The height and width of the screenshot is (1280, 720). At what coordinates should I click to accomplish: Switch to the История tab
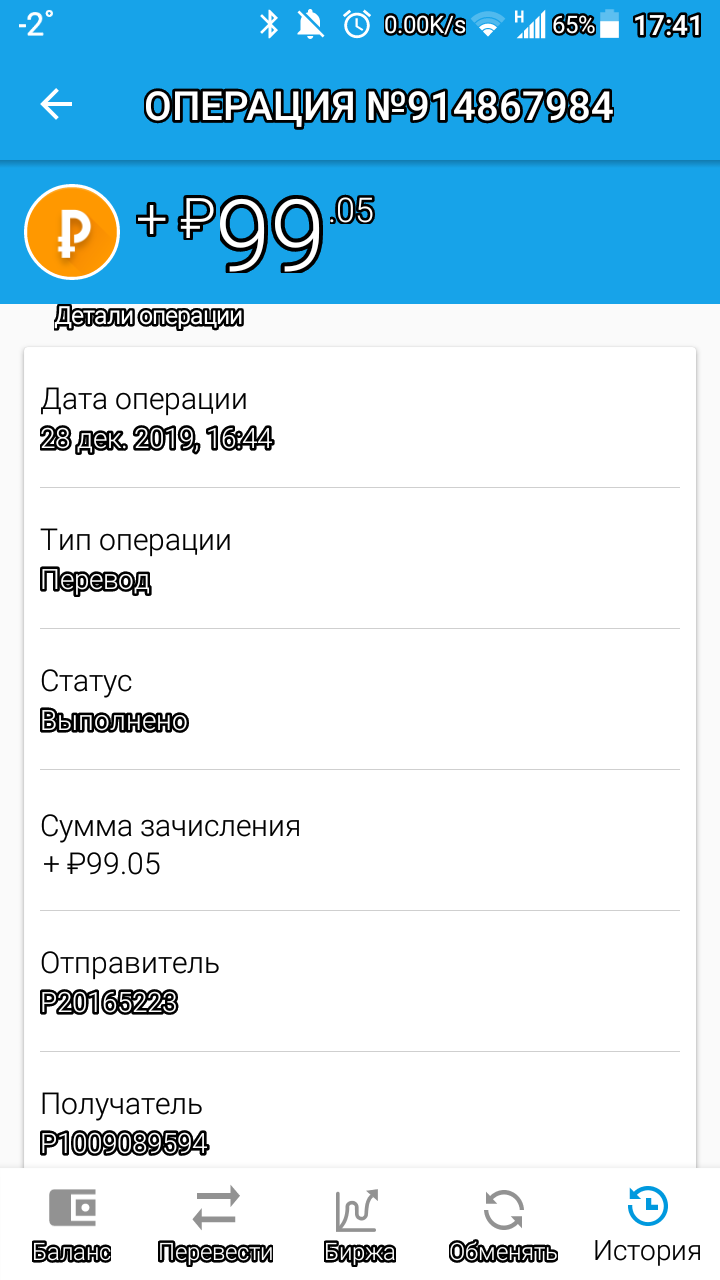point(648,1224)
